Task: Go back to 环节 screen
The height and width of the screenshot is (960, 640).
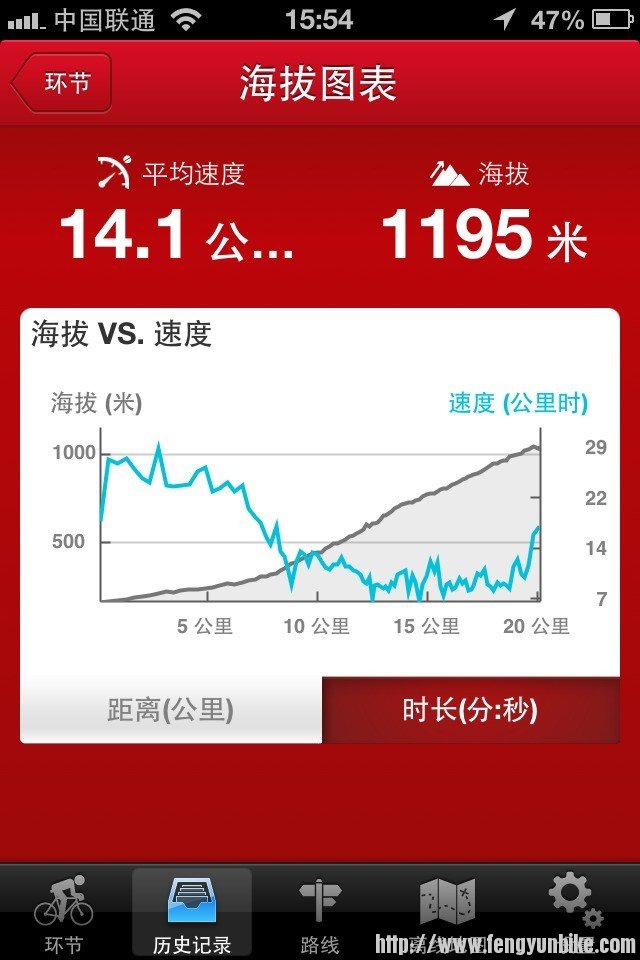Action: (62, 83)
